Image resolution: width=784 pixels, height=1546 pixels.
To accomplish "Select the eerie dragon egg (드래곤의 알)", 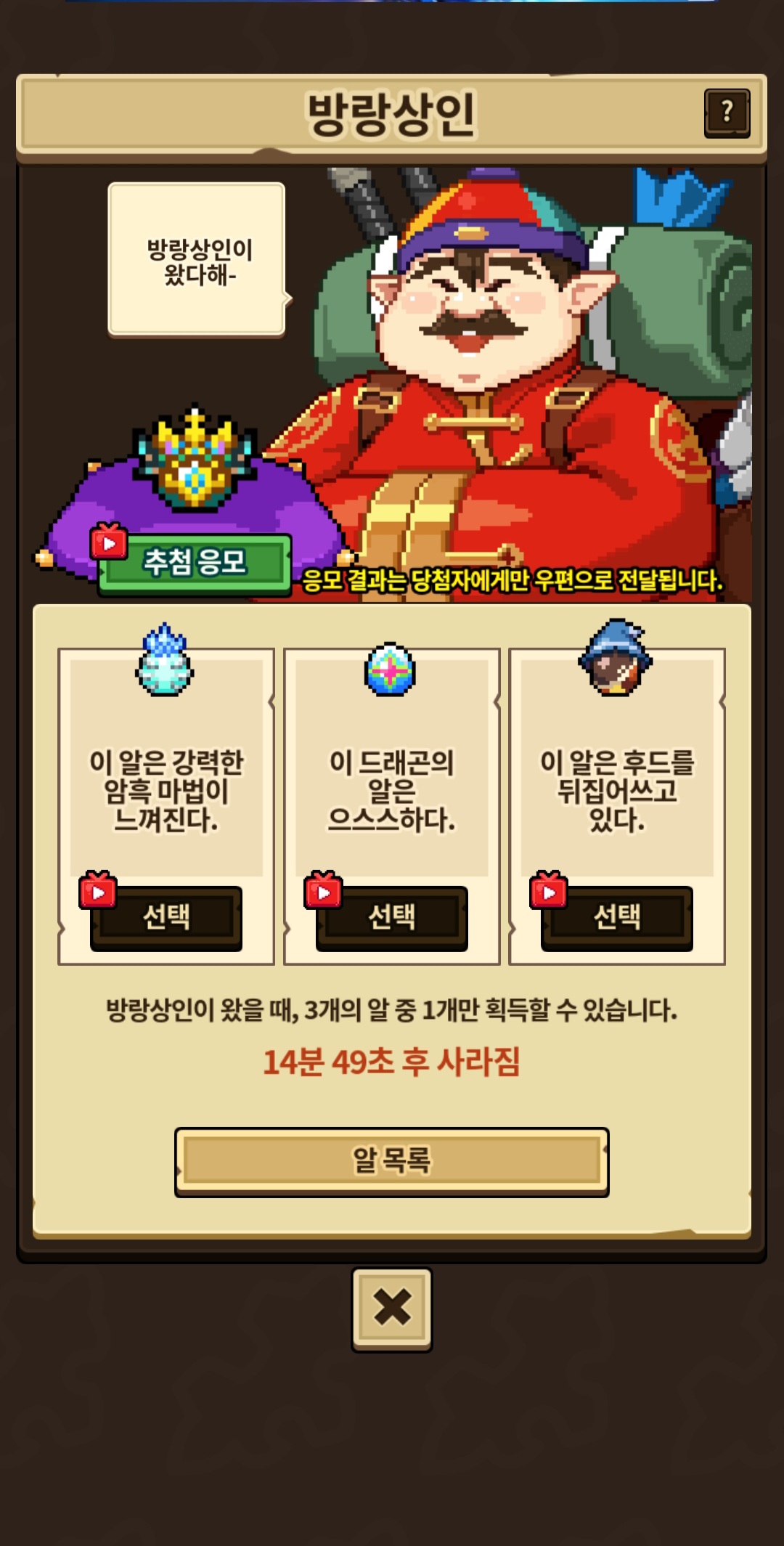I will tap(392, 918).
